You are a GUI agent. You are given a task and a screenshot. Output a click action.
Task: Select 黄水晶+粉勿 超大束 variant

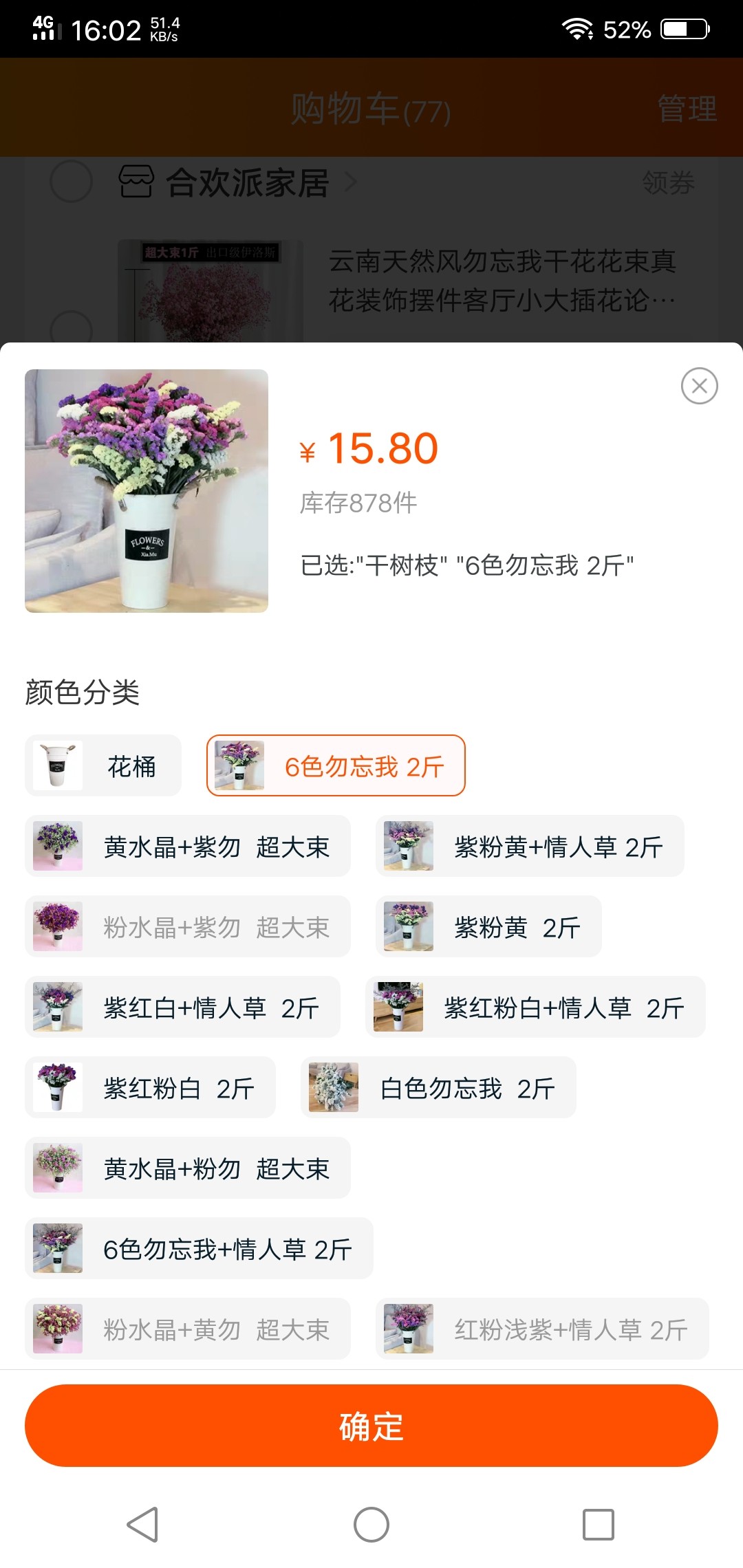point(188,1168)
